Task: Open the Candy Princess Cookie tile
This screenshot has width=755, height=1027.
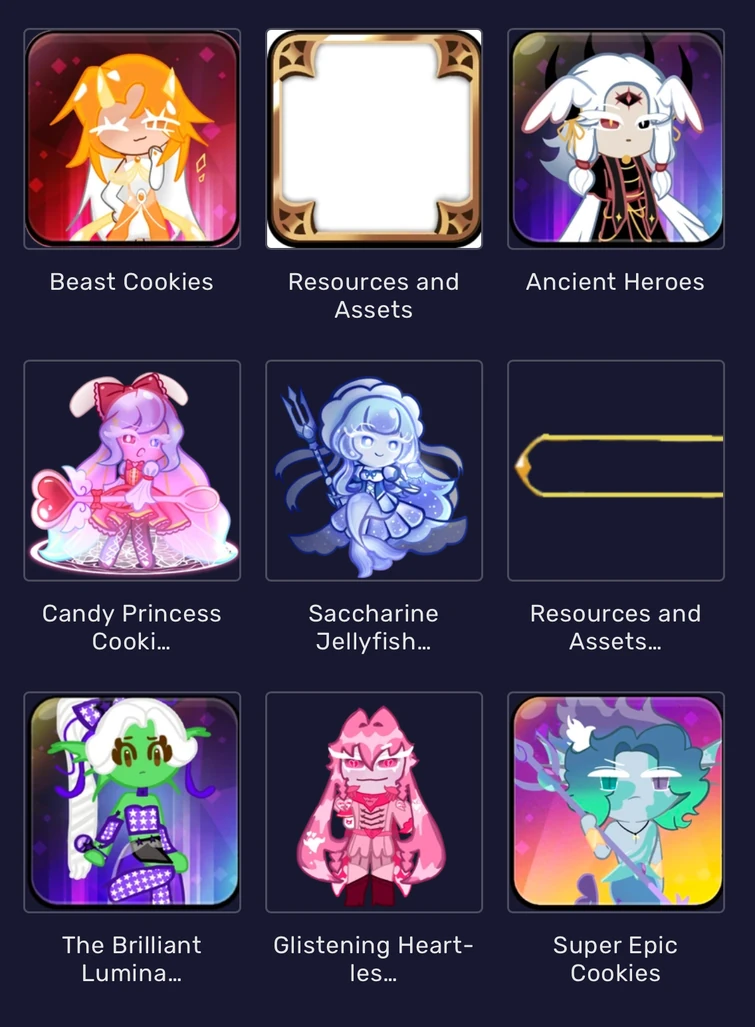Action: (132, 470)
